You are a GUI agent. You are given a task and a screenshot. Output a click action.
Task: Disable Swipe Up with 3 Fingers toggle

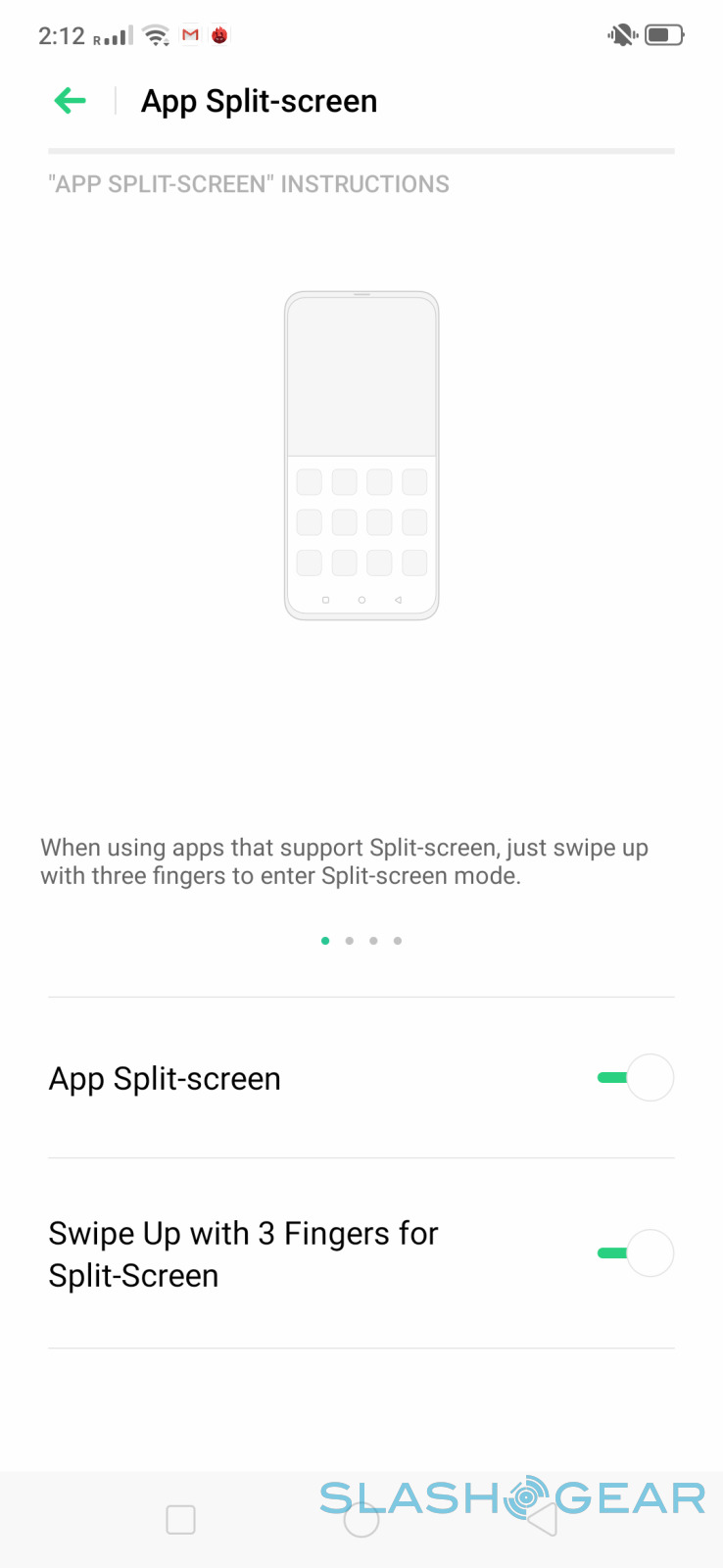pos(635,1253)
